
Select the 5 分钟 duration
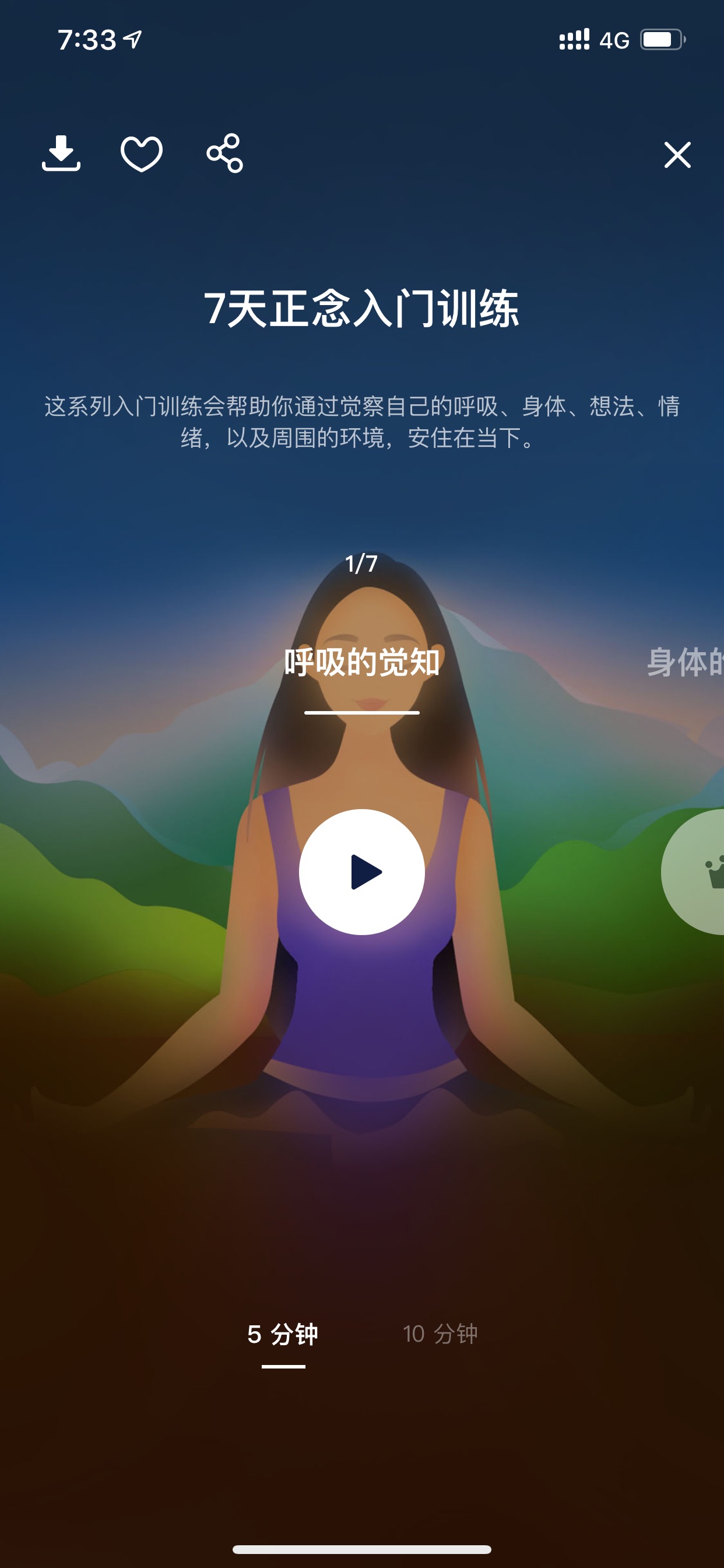point(283,1334)
